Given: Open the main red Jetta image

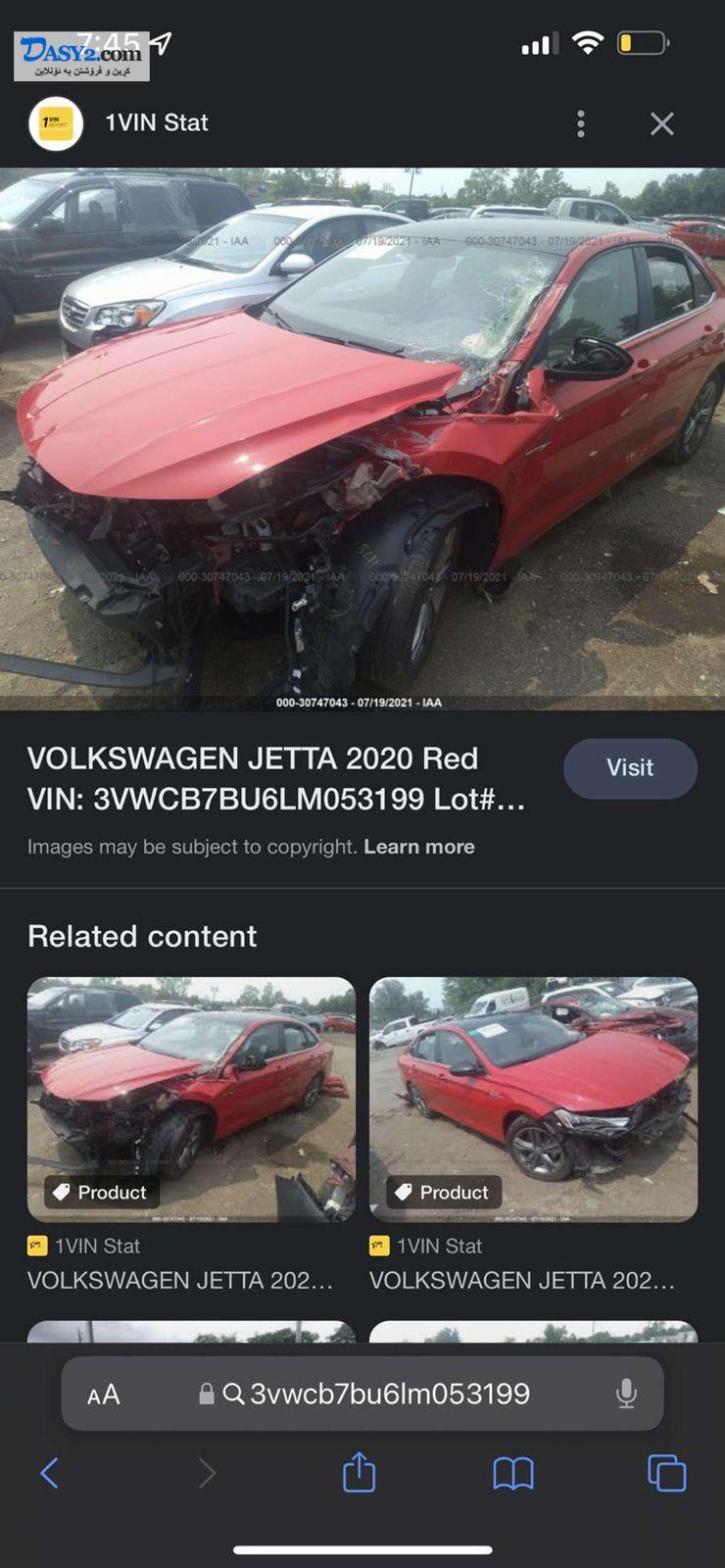Looking at the screenshot, I should (362, 439).
